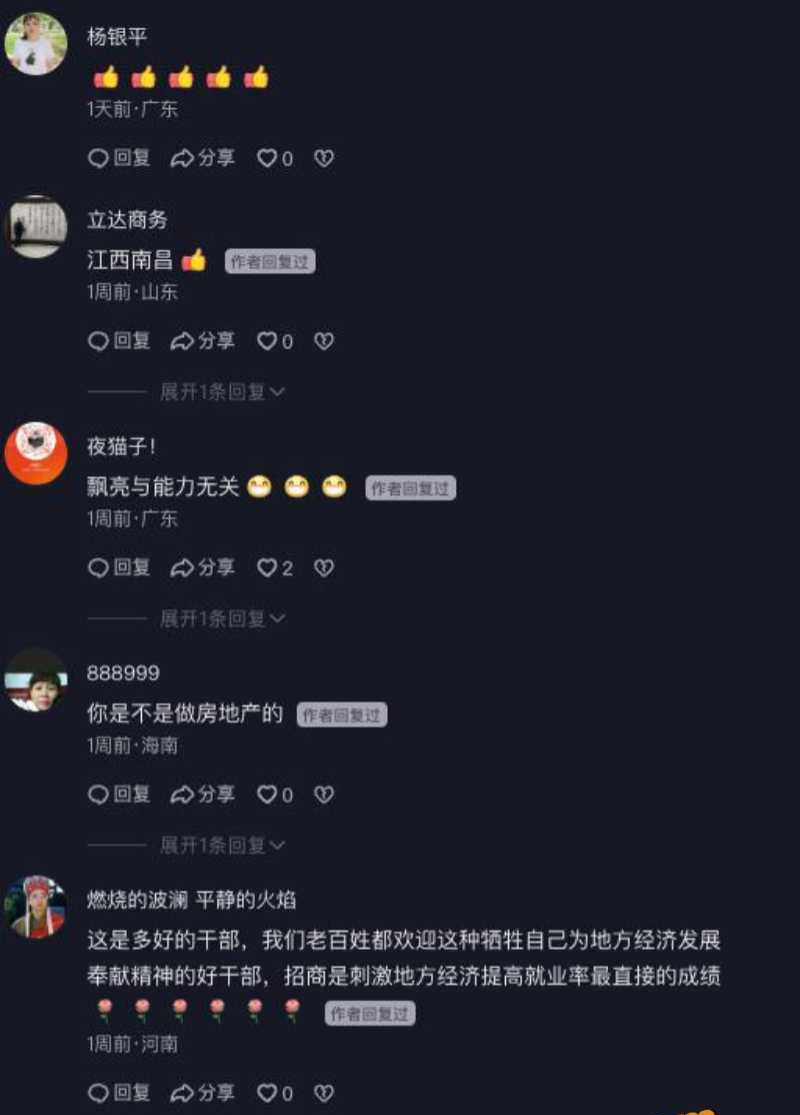The width and height of the screenshot is (800, 1115).
Task: Share 杨银平's comment
Action: click(203, 158)
